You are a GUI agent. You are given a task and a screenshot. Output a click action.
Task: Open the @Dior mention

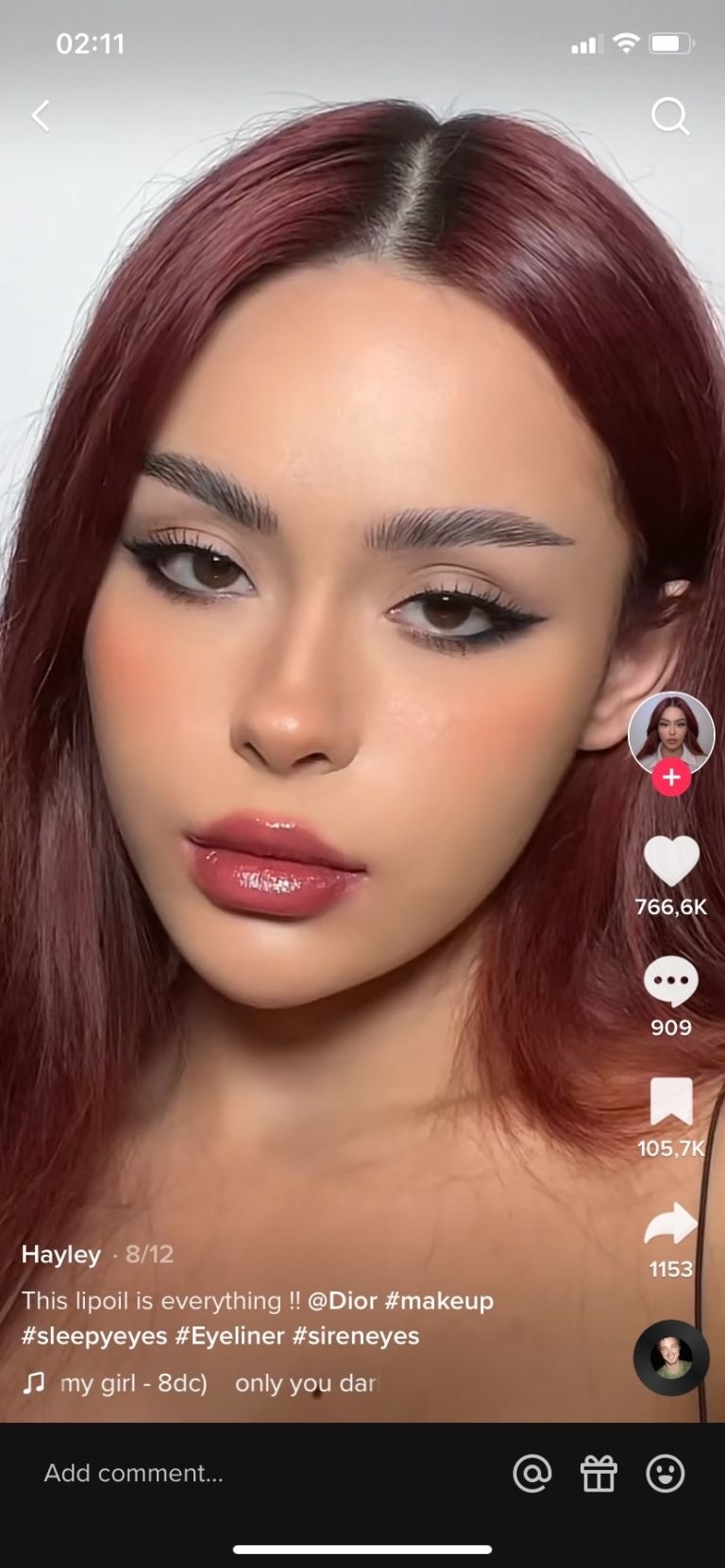pyautogui.click(x=342, y=1301)
